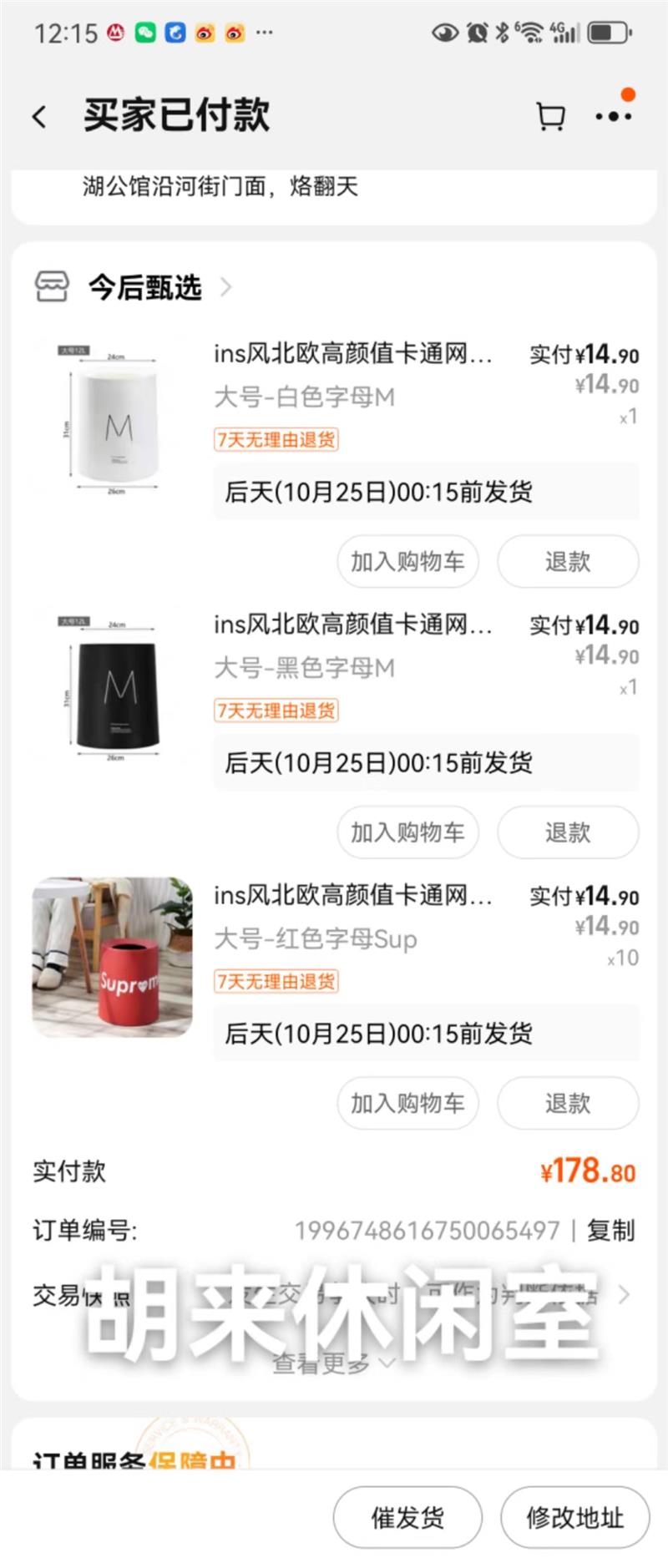View the white M trash bin product
The width and height of the screenshot is (668, 1568).
(113, 417)
